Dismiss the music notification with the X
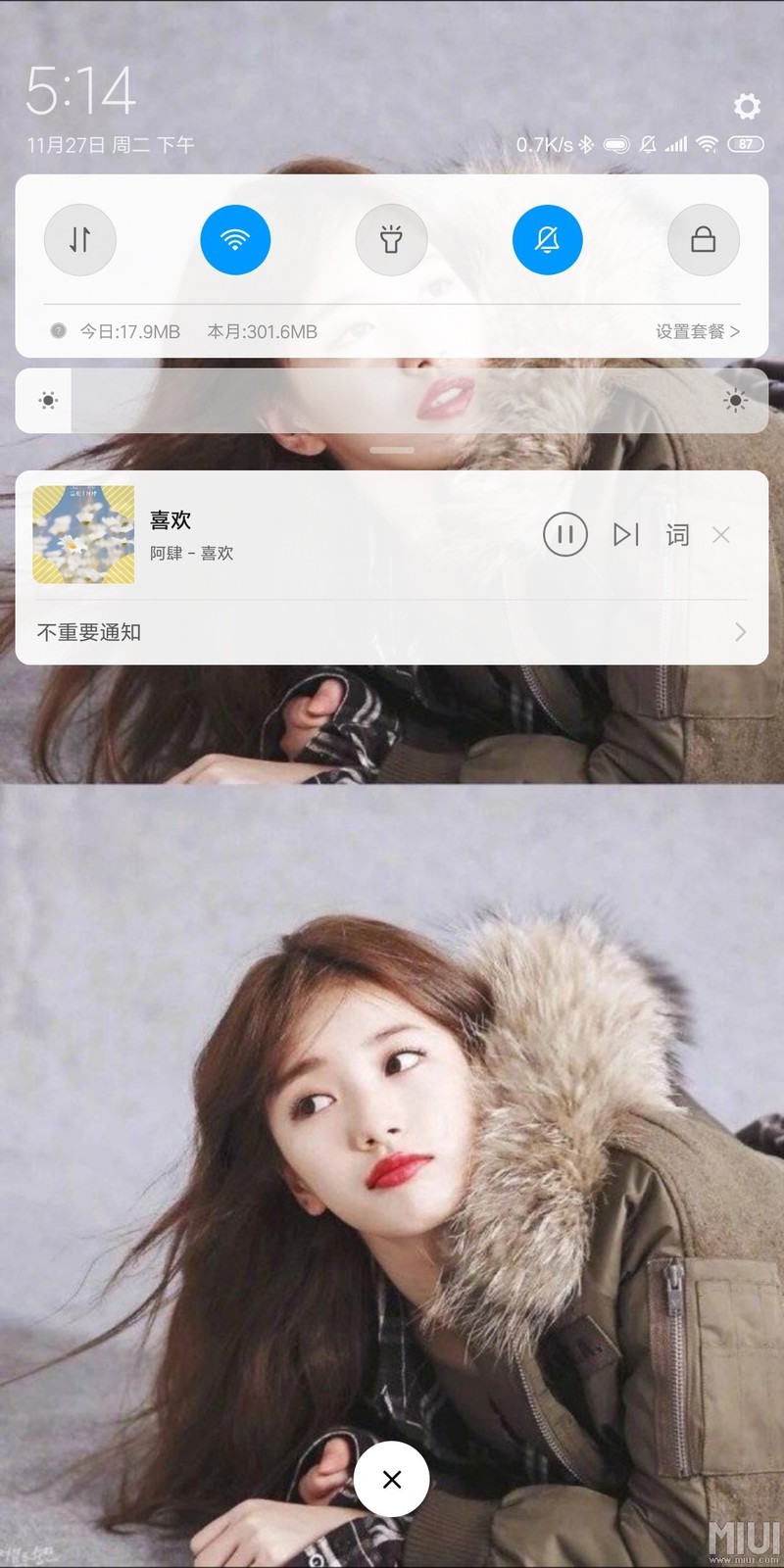Image resolution: width=784 pixels, height=1568 pixels. (x=721, y=535)
